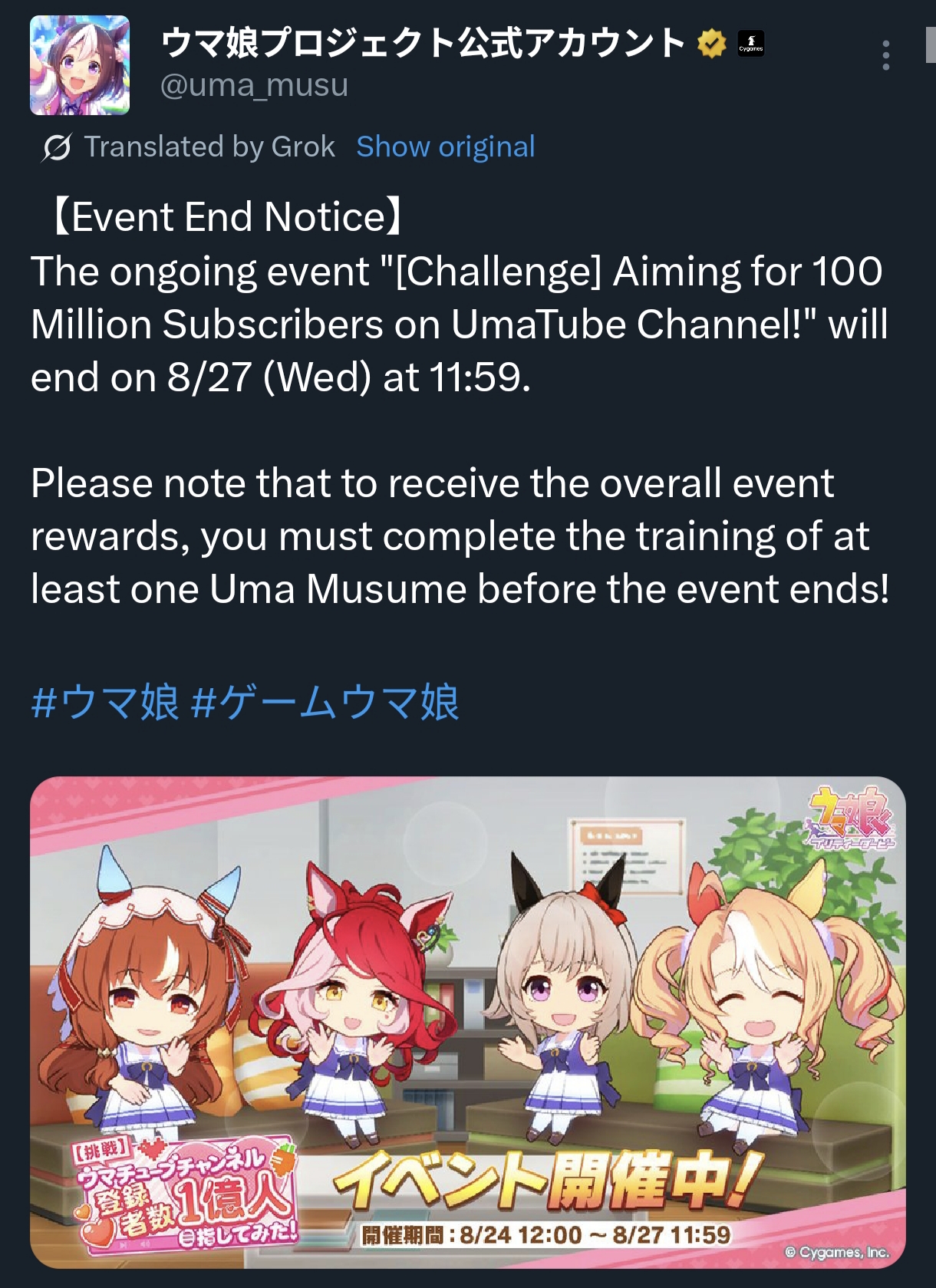
Task: Open the profile avatar of @uma_musu
Action: click(x=80, y=65)
